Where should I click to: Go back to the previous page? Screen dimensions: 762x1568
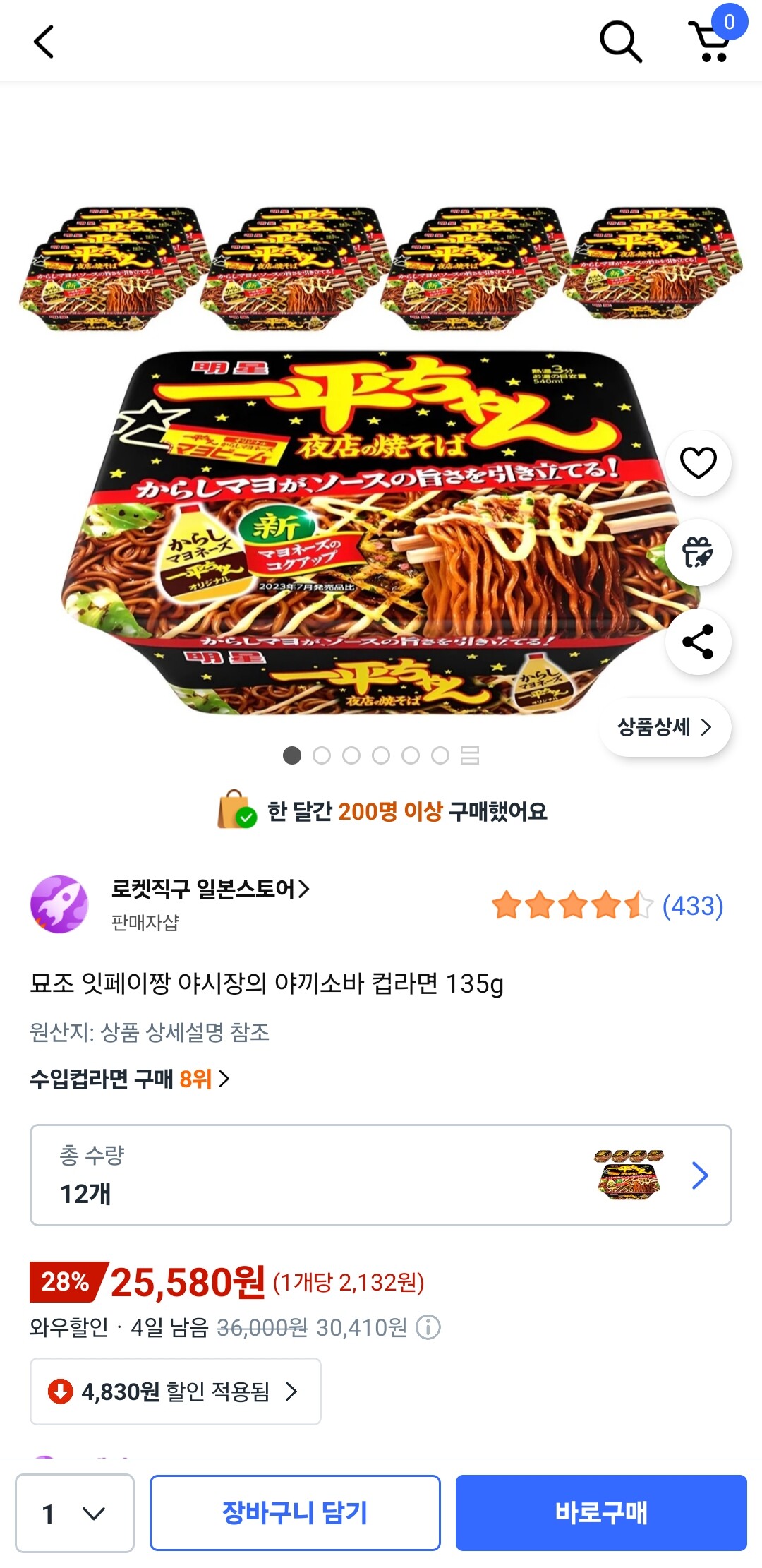point(44,42)
